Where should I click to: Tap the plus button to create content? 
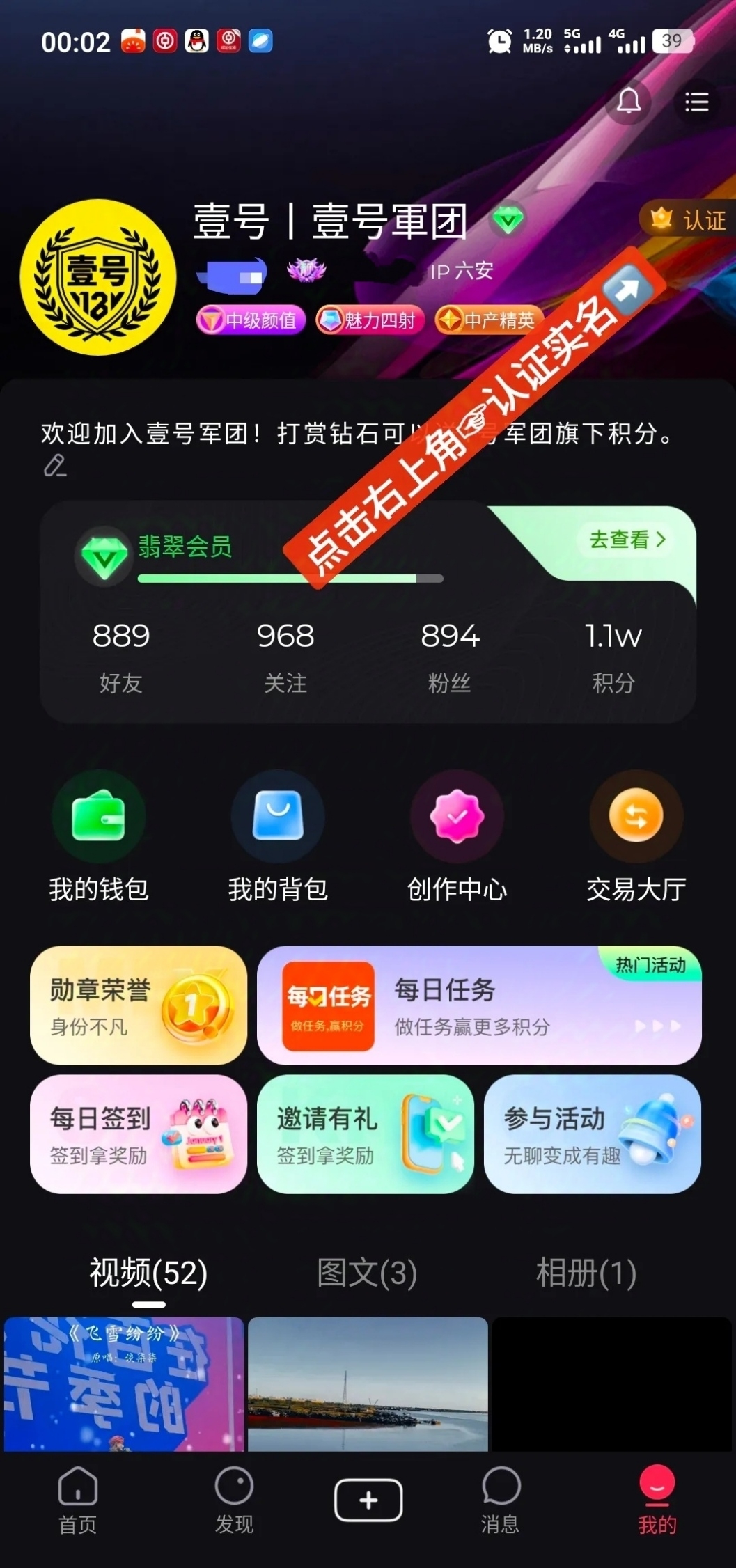pos(368,1499)
